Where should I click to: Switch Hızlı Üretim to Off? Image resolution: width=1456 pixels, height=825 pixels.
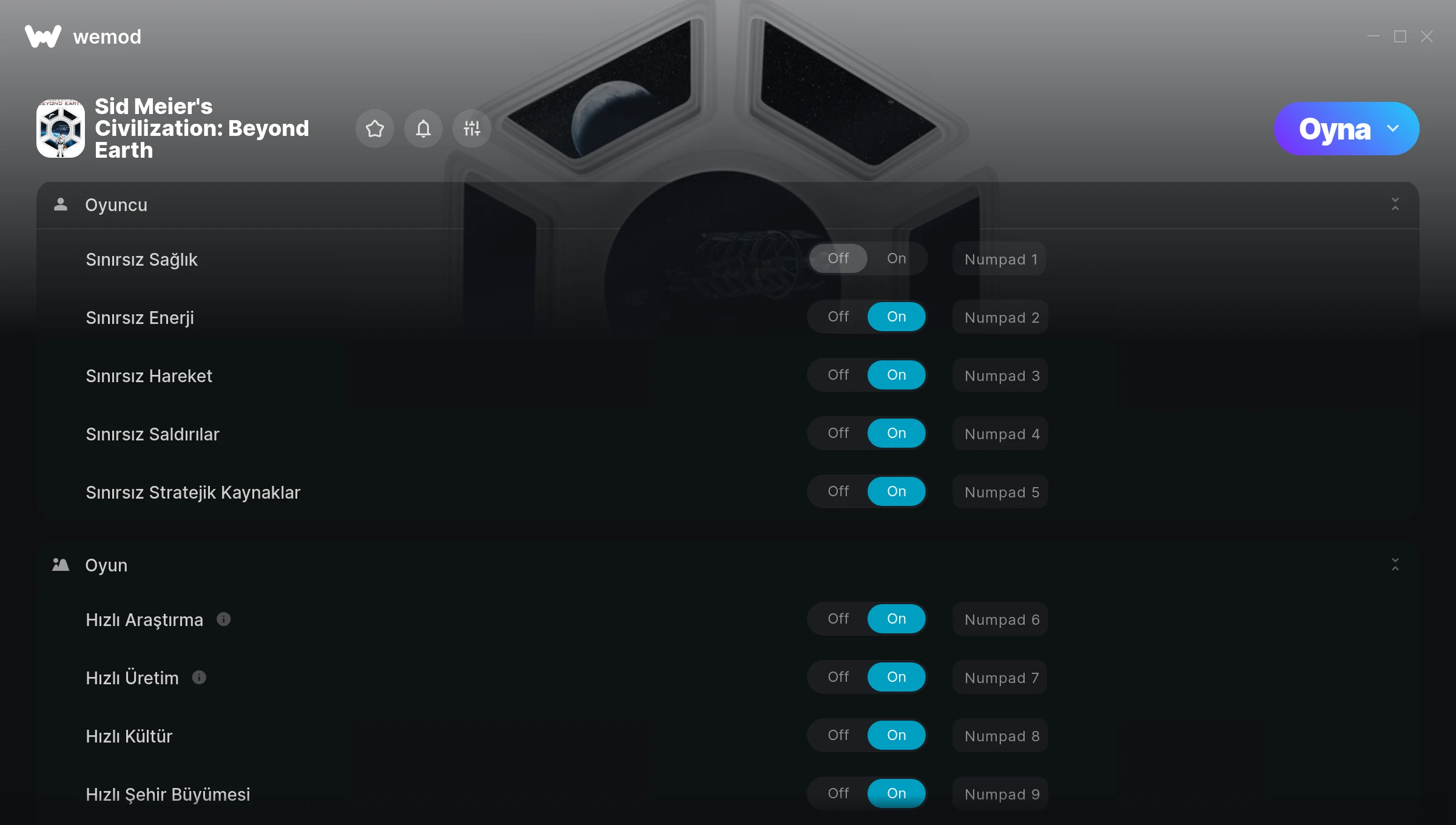pos(838,677)
